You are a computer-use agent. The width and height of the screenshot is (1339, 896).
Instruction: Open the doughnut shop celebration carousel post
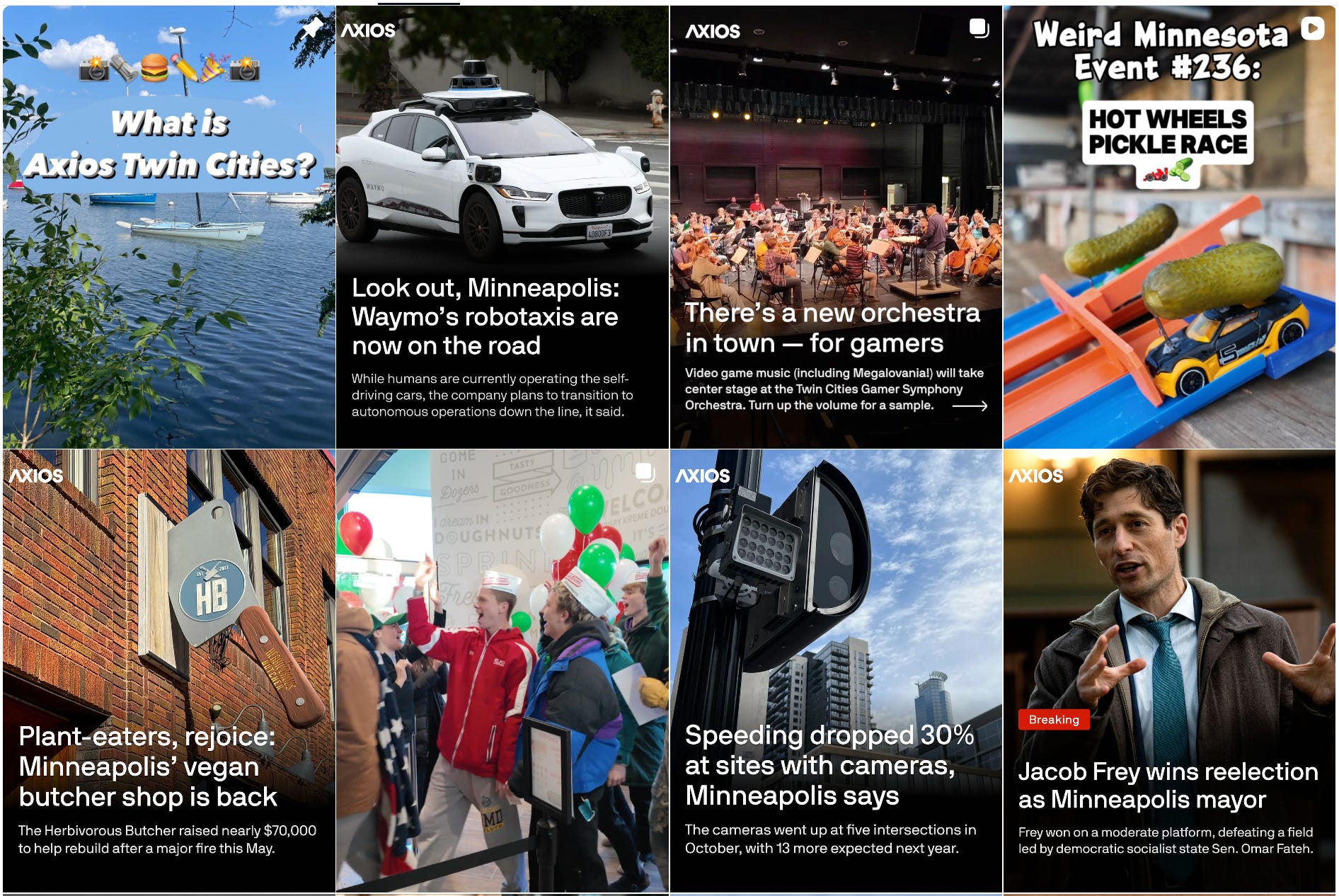click(502, 671)
